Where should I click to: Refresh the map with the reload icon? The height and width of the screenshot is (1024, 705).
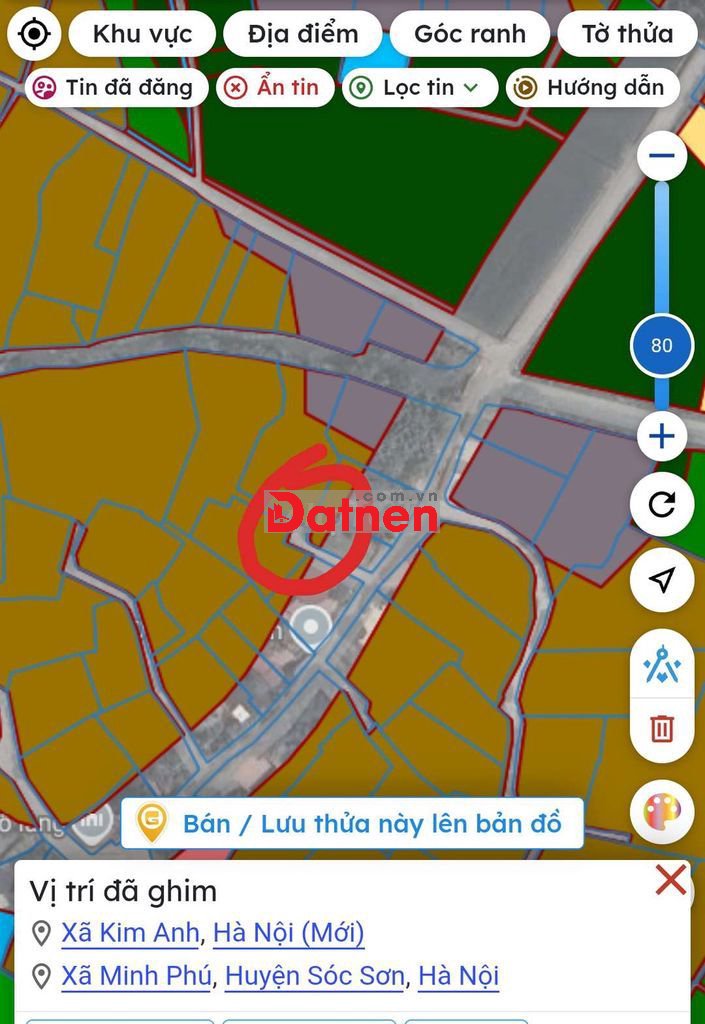[x=661, y=504]
